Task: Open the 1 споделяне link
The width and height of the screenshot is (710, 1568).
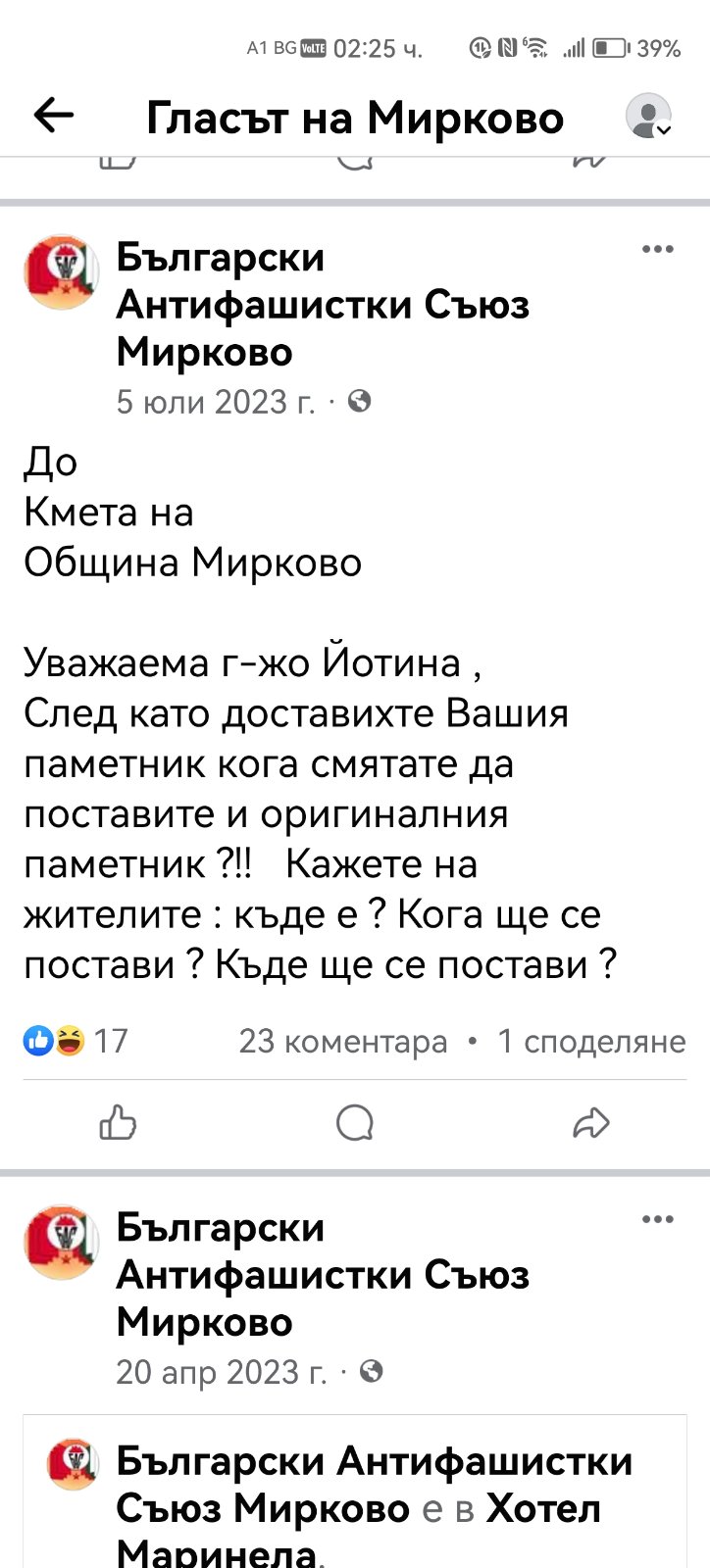Action: 590,1041
